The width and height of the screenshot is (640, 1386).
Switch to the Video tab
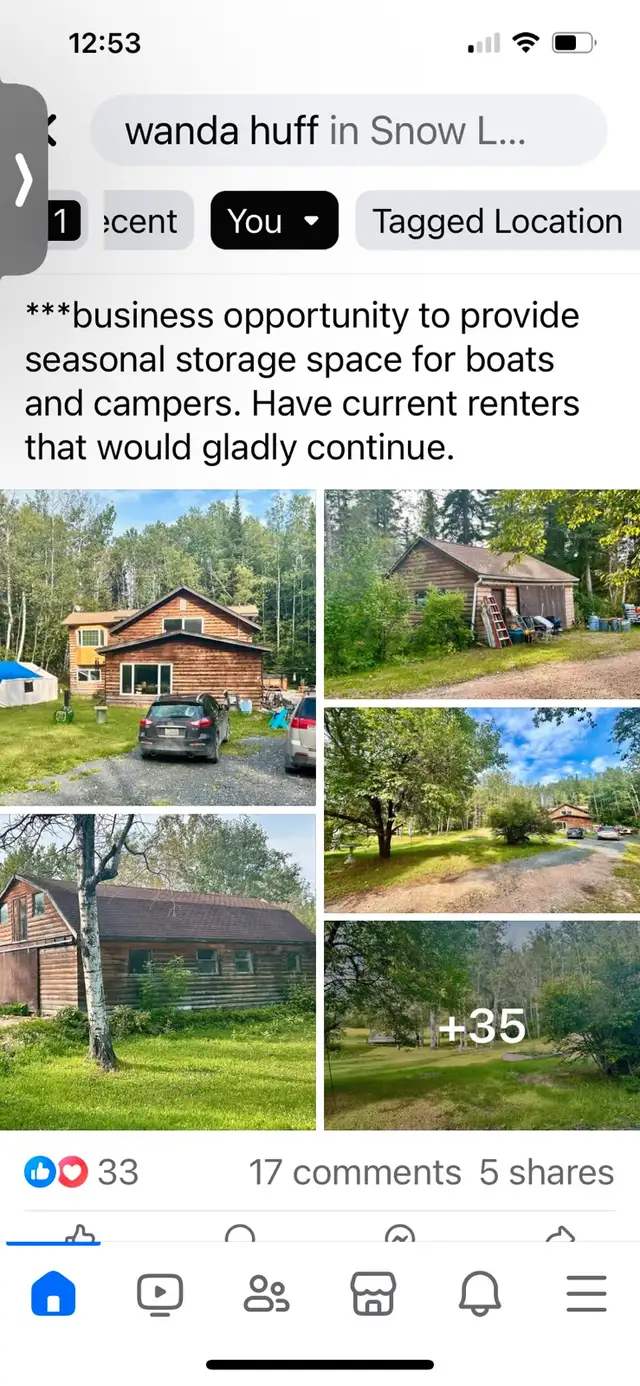(160, 1294)
